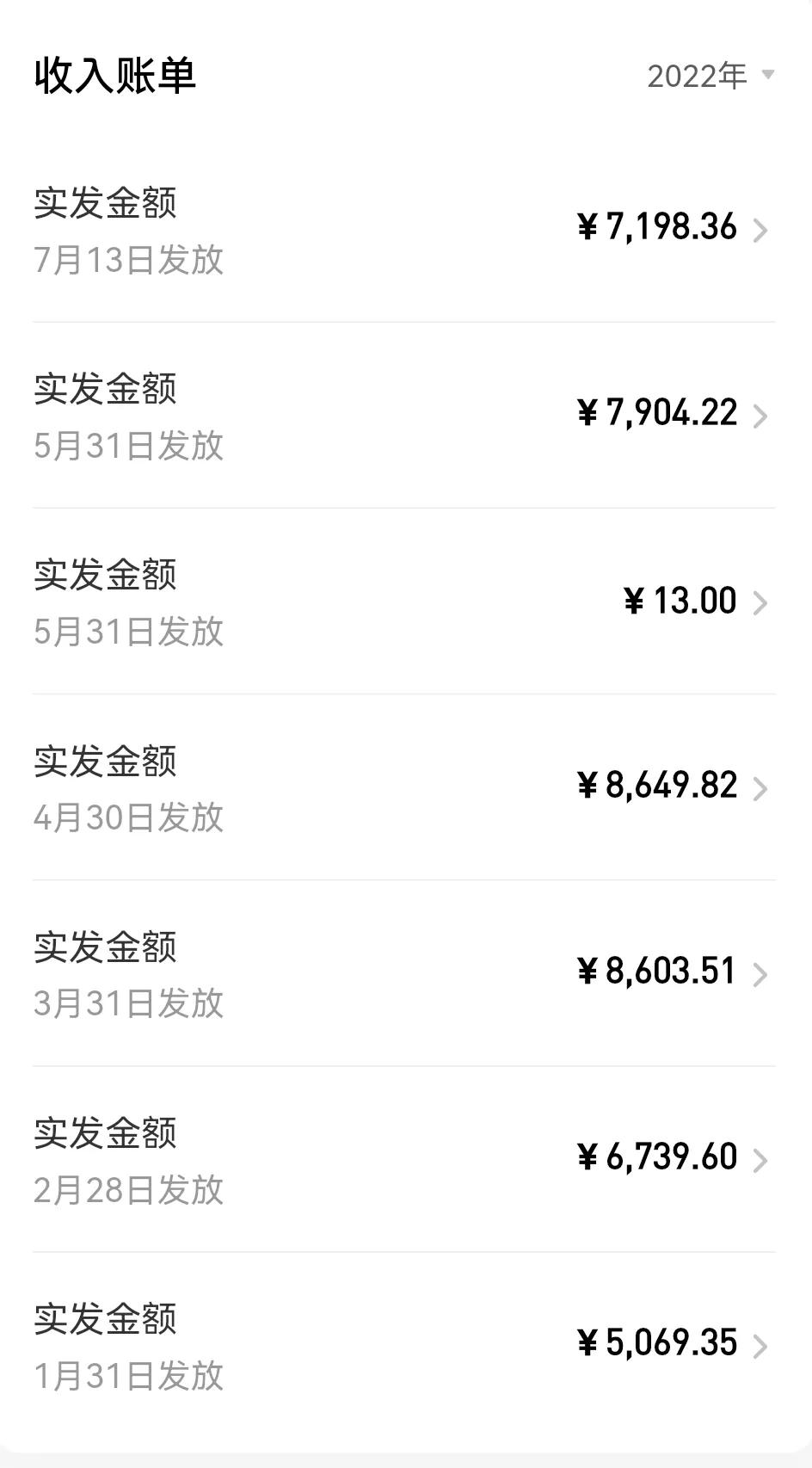Click the March 实发金额 label
Screen dimensions: 812x1468
pos(105,947)
